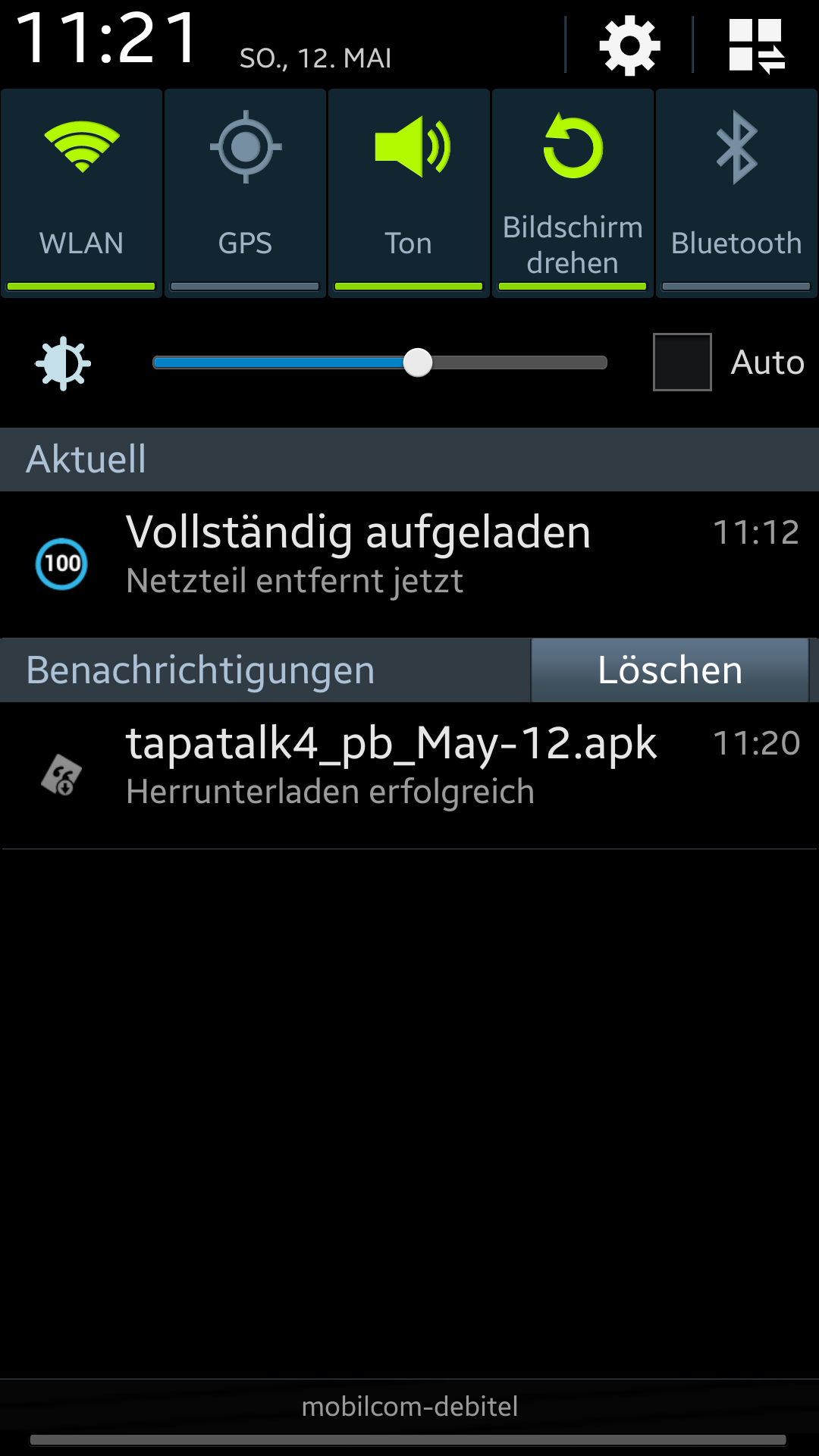Clear notifications with Löschen
Image resolution: width=819 pixels, height=1456 pixels.
[x=670, y=670]
